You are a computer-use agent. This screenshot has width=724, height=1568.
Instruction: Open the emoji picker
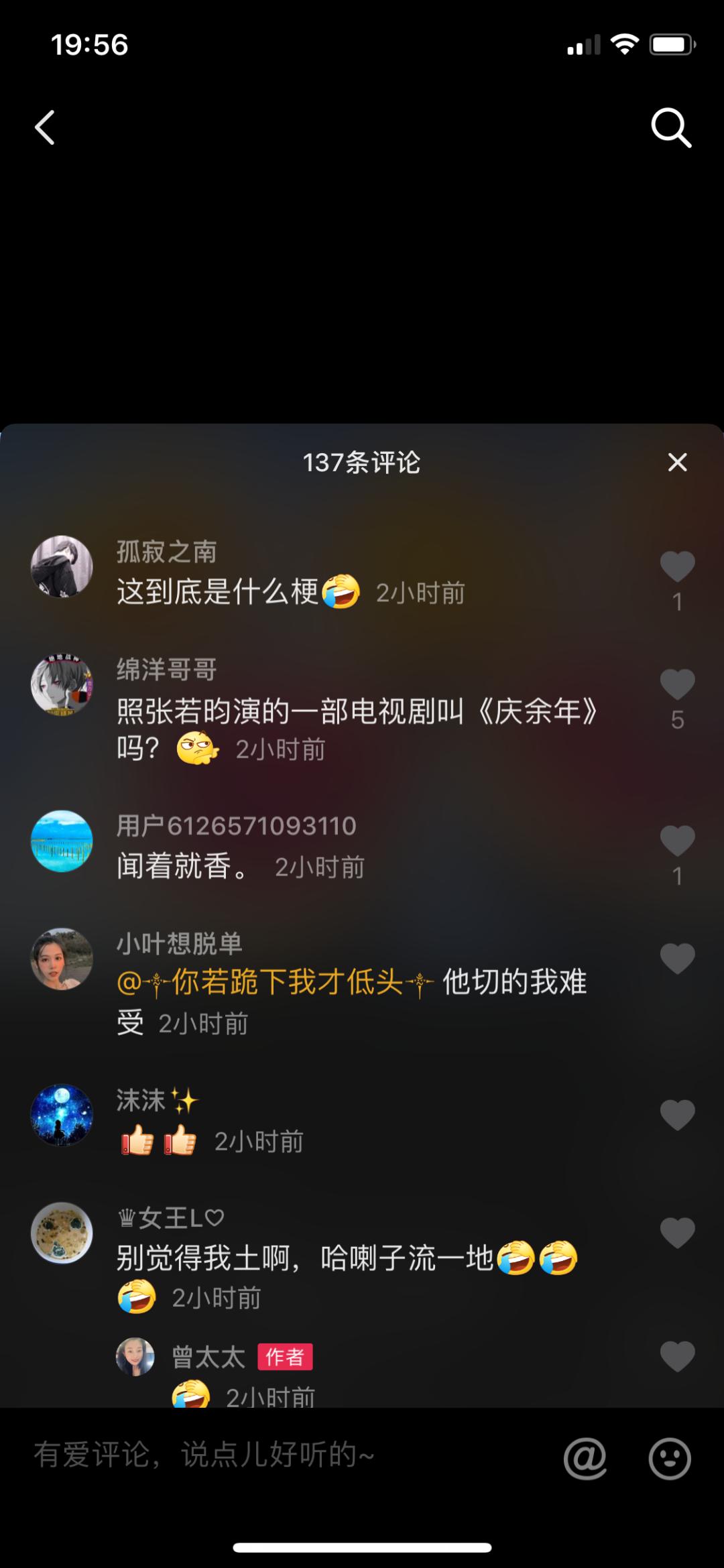tap(669, 1457)
